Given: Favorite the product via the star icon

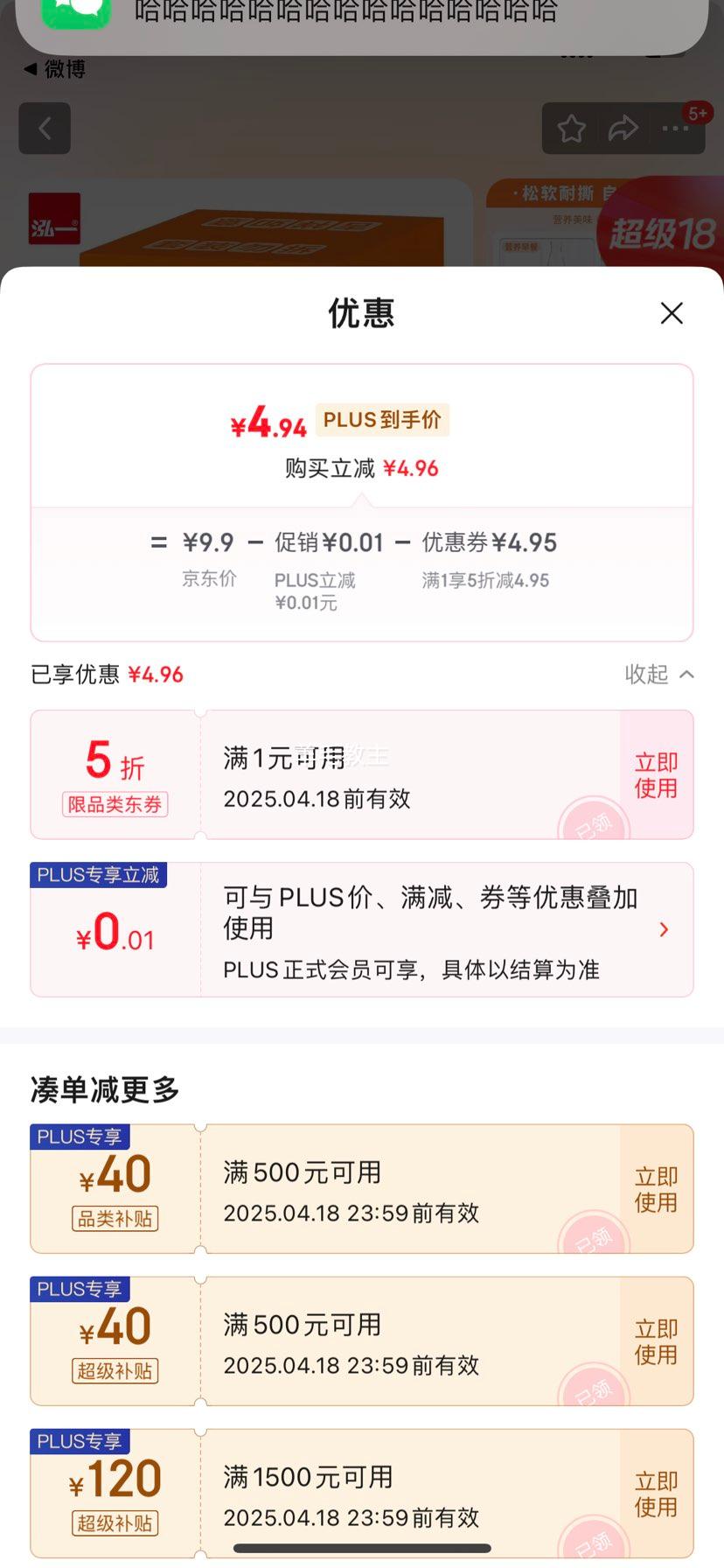Looking at the screenshot, I should click(x=571, y=128).
